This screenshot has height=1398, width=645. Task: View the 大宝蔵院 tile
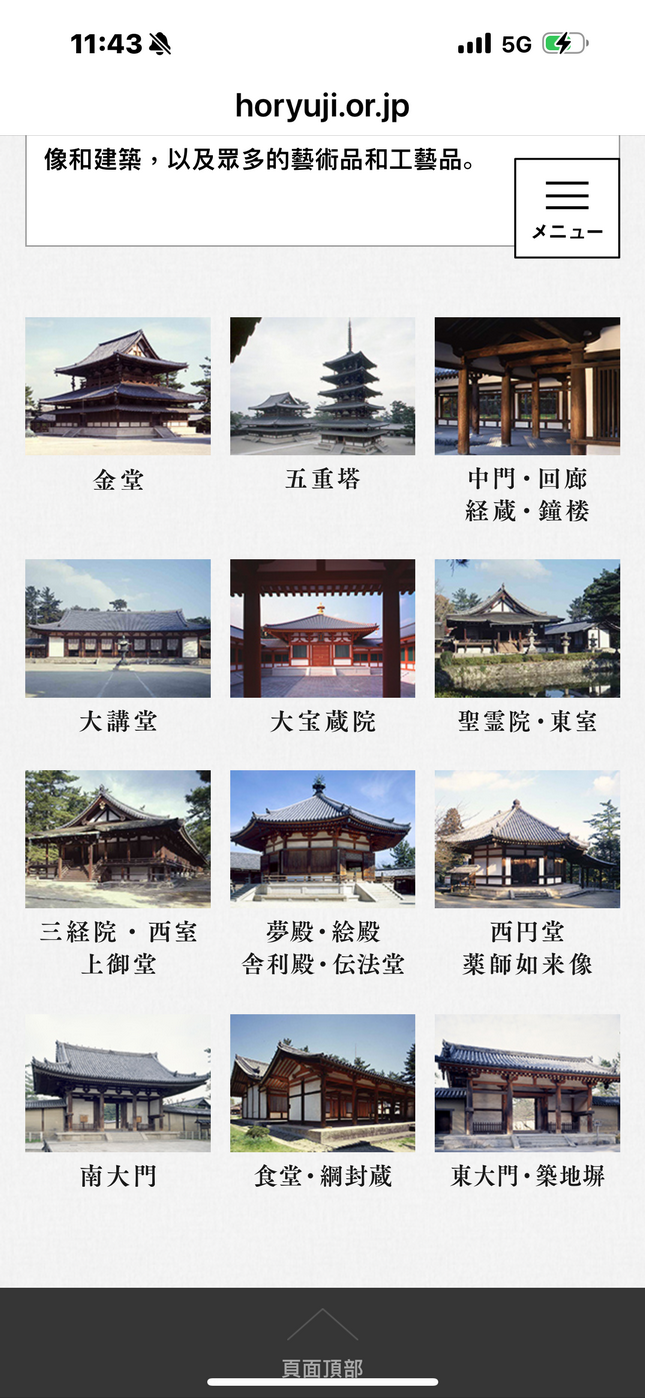pyautogui.click(x=322, y=647)
